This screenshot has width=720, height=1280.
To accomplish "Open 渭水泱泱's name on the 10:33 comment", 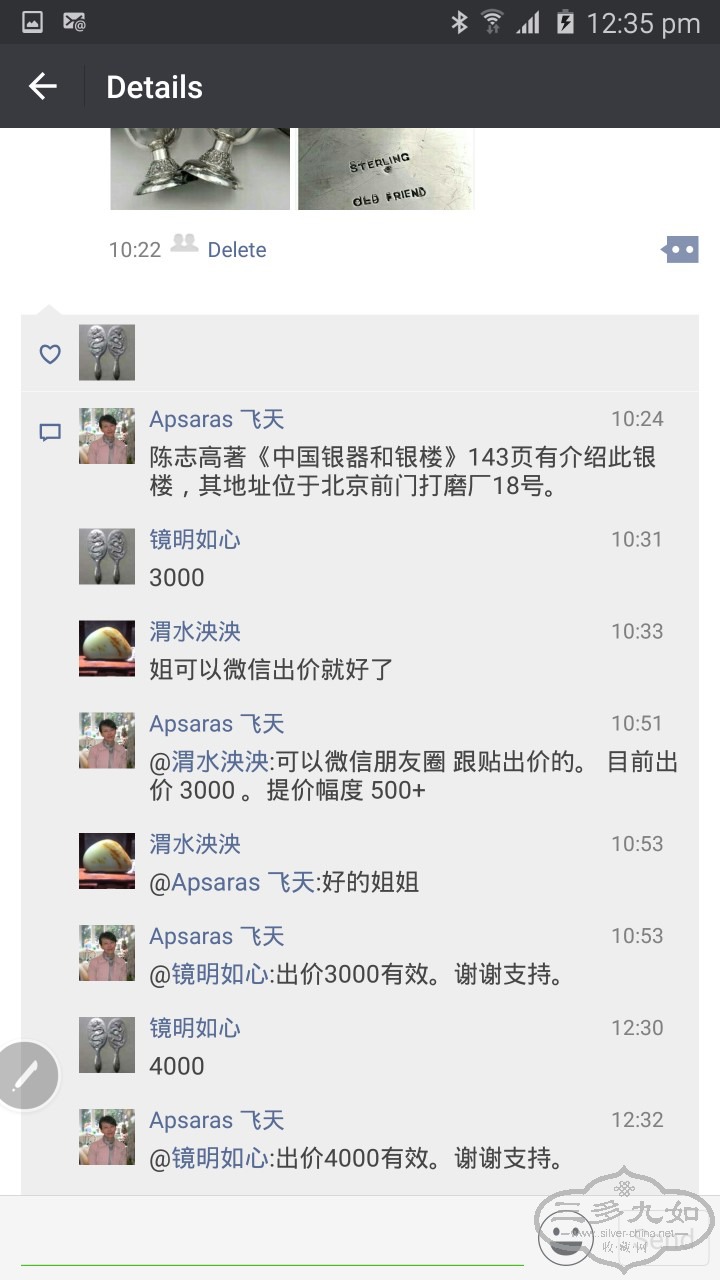I will [195, 632].
